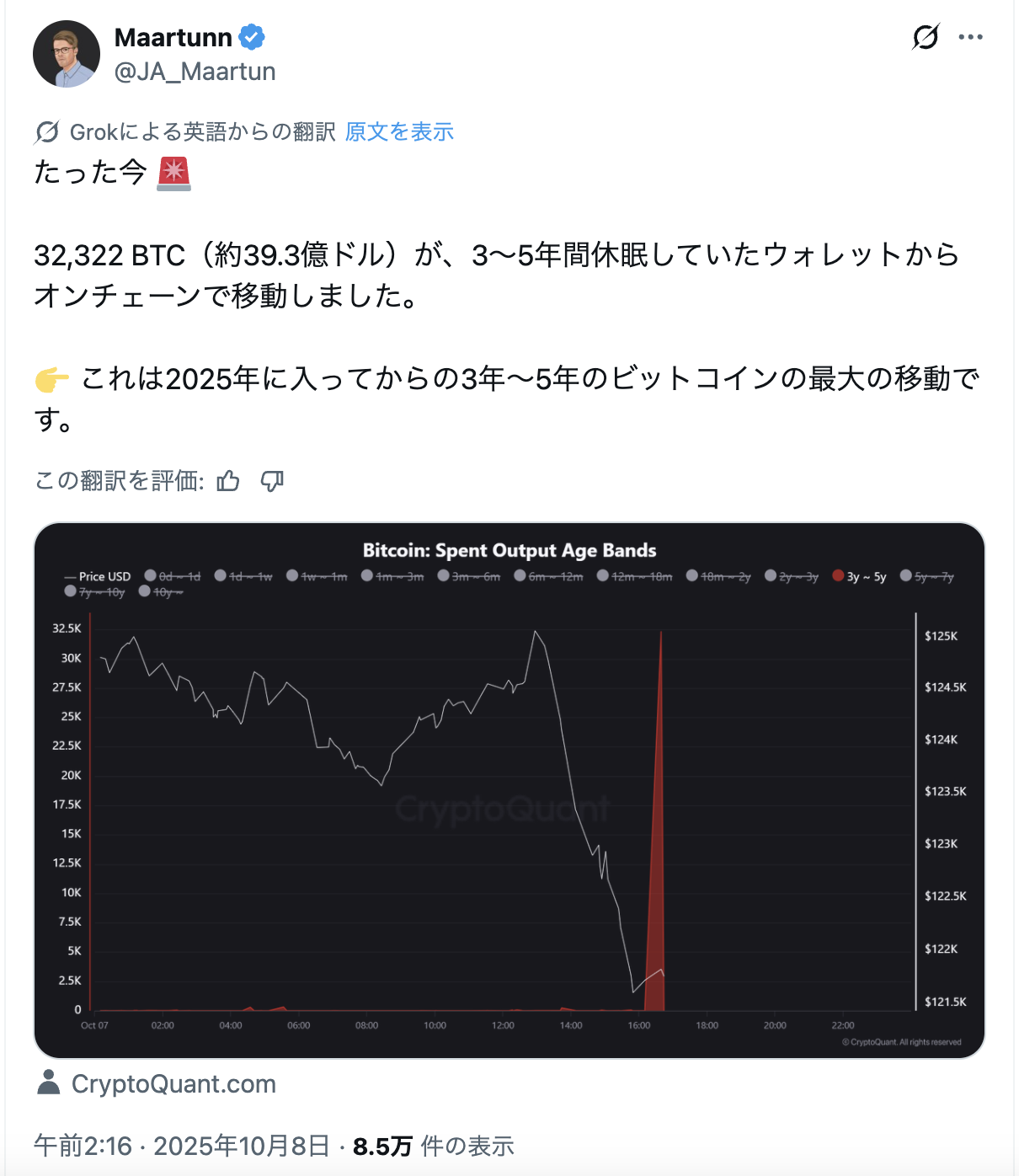Screen dimensions: 1019x1176
Task: Open the three-dot overflow menu
Action: [970, 37]
